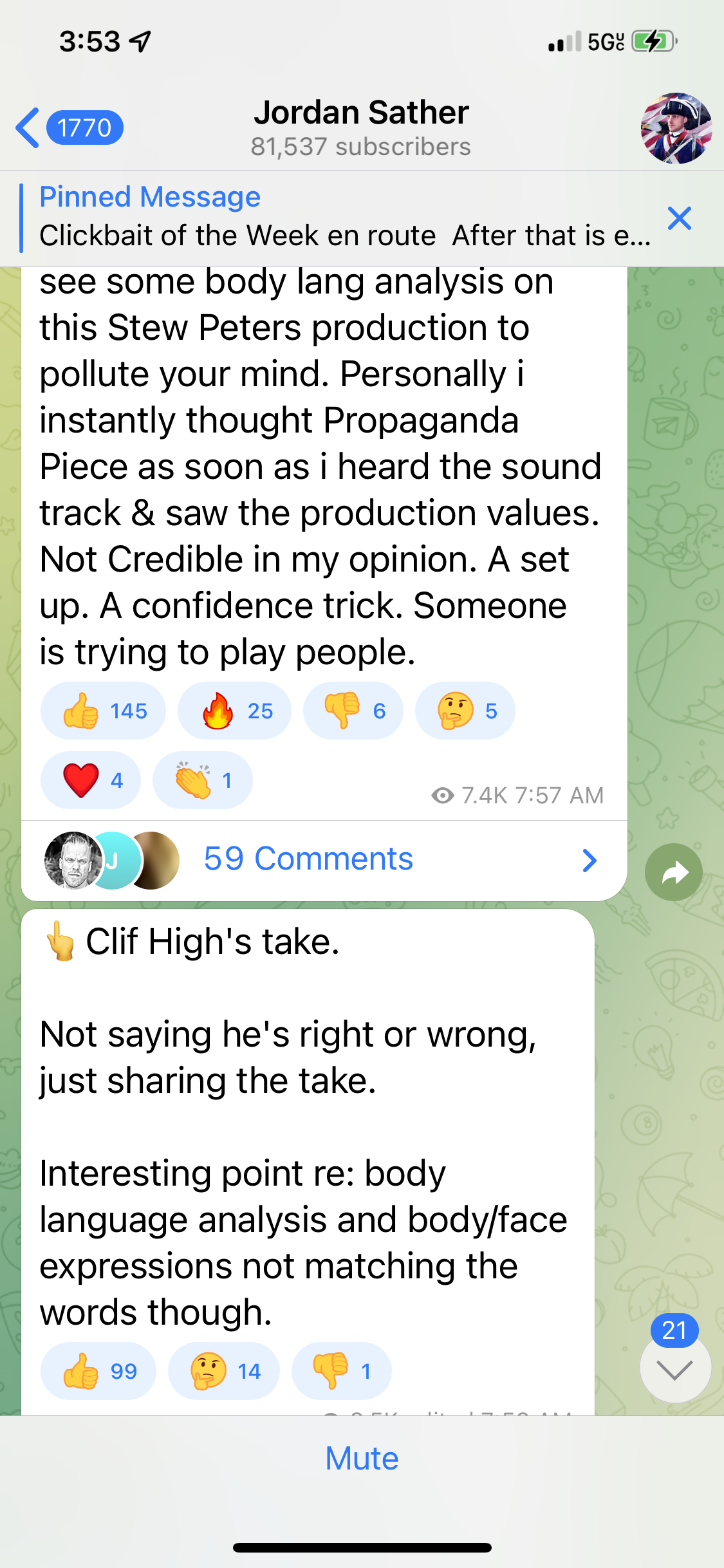
Task: Tap the fire reaction with 25 count
Action: [x=234, y=711]
